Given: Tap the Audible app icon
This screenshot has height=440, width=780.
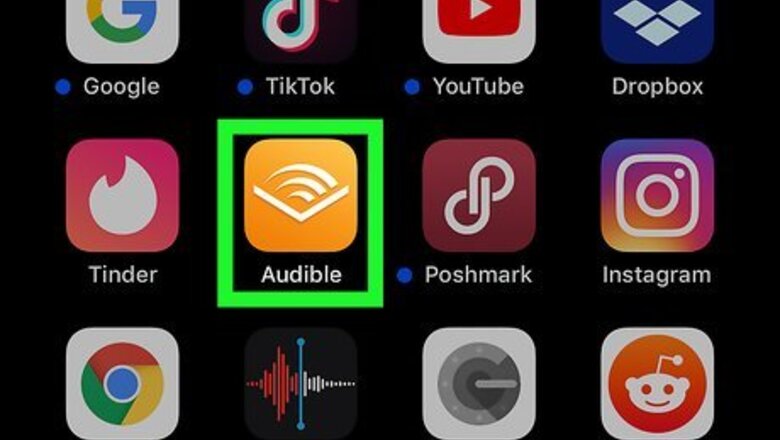Looking at the screenshot, I should (300, 196).
